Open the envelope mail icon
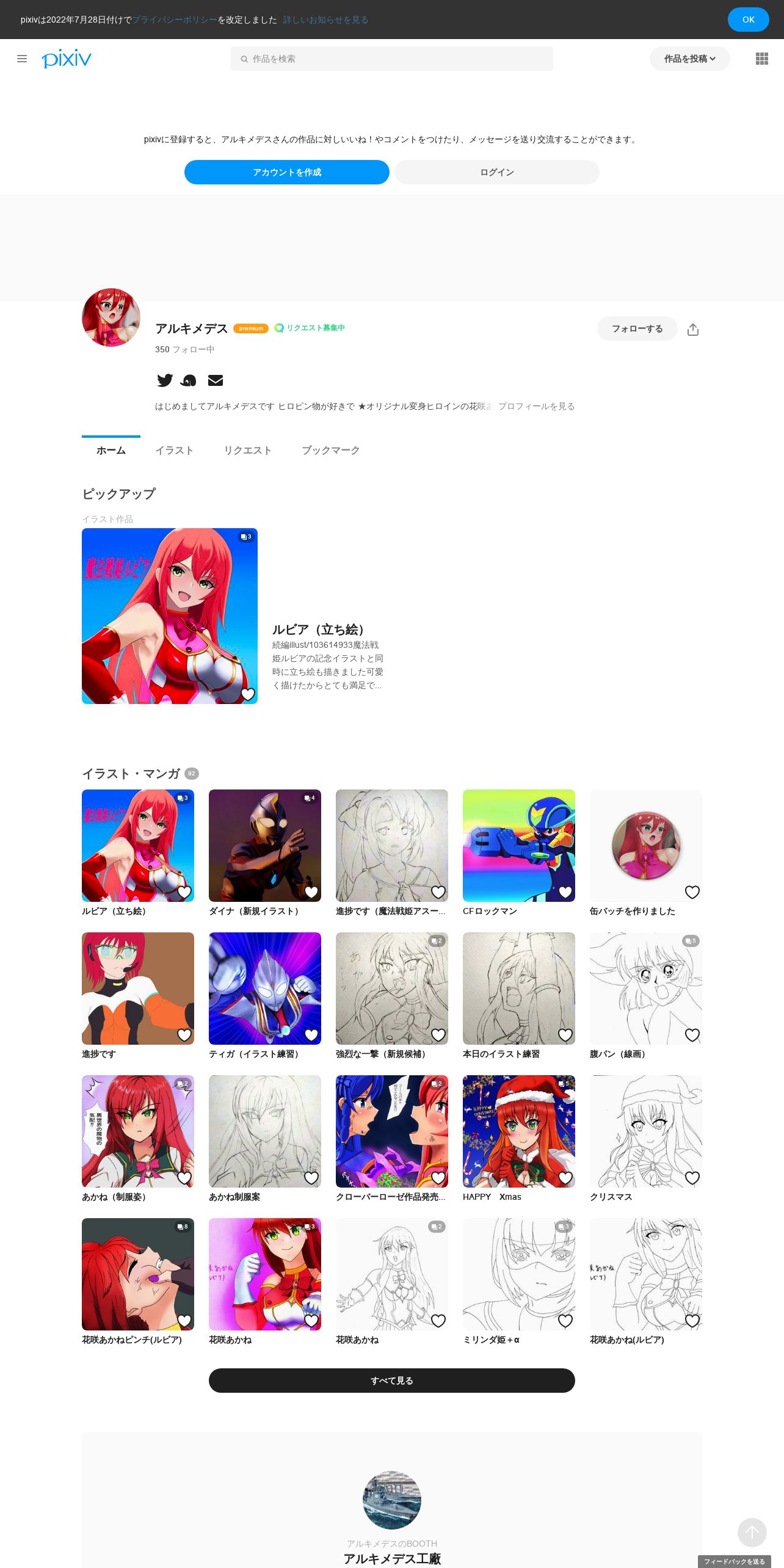This screenshot has width=784, height=1568. (x=216, y=380)
